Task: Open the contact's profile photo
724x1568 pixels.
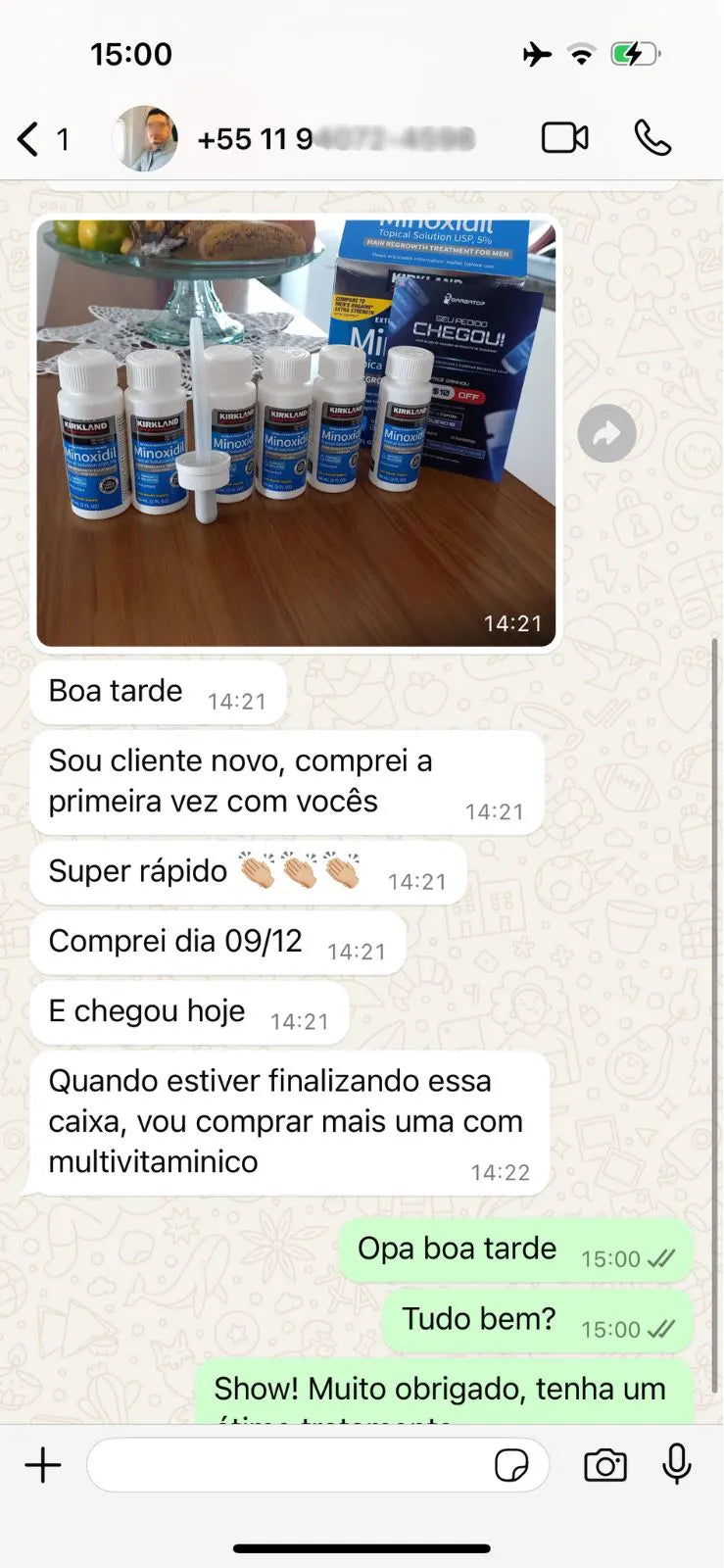Action: (145, 138)
